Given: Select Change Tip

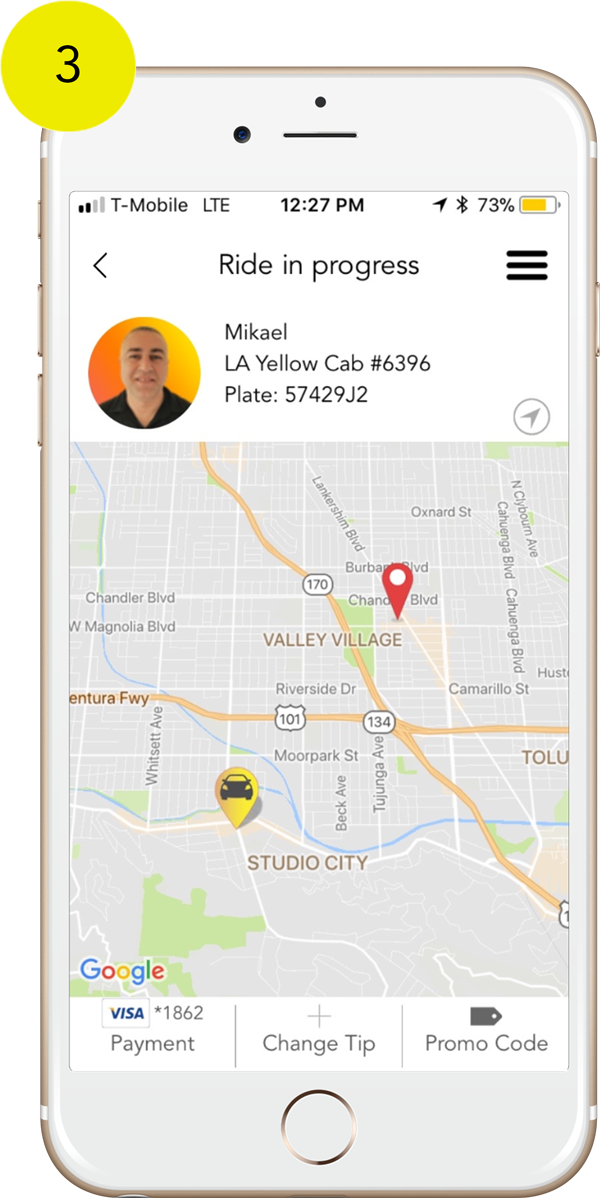Looking at the screenshot, I should pyautogui.click(x=319, y=1030).
